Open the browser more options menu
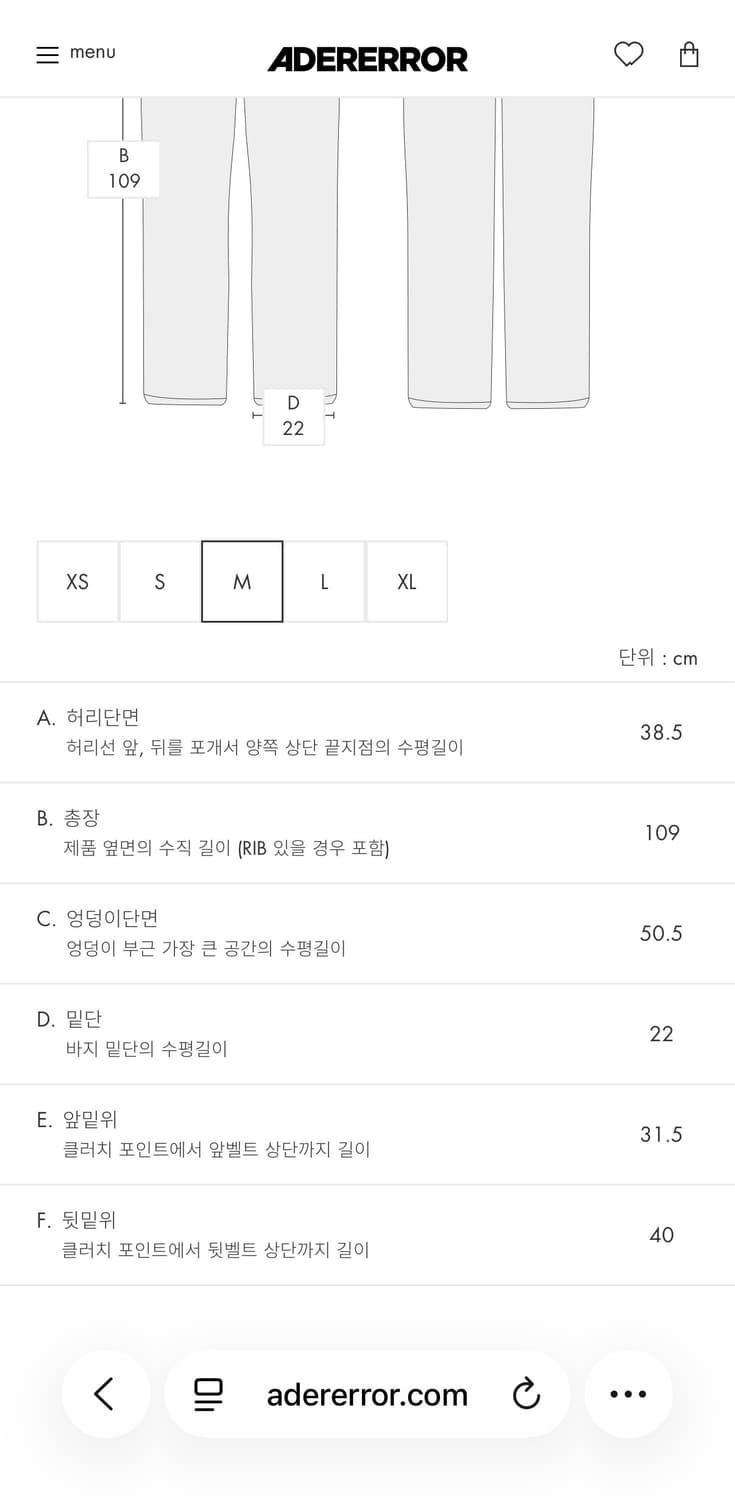Viewport: 735px width, 1500px height. coord(628,1394)
